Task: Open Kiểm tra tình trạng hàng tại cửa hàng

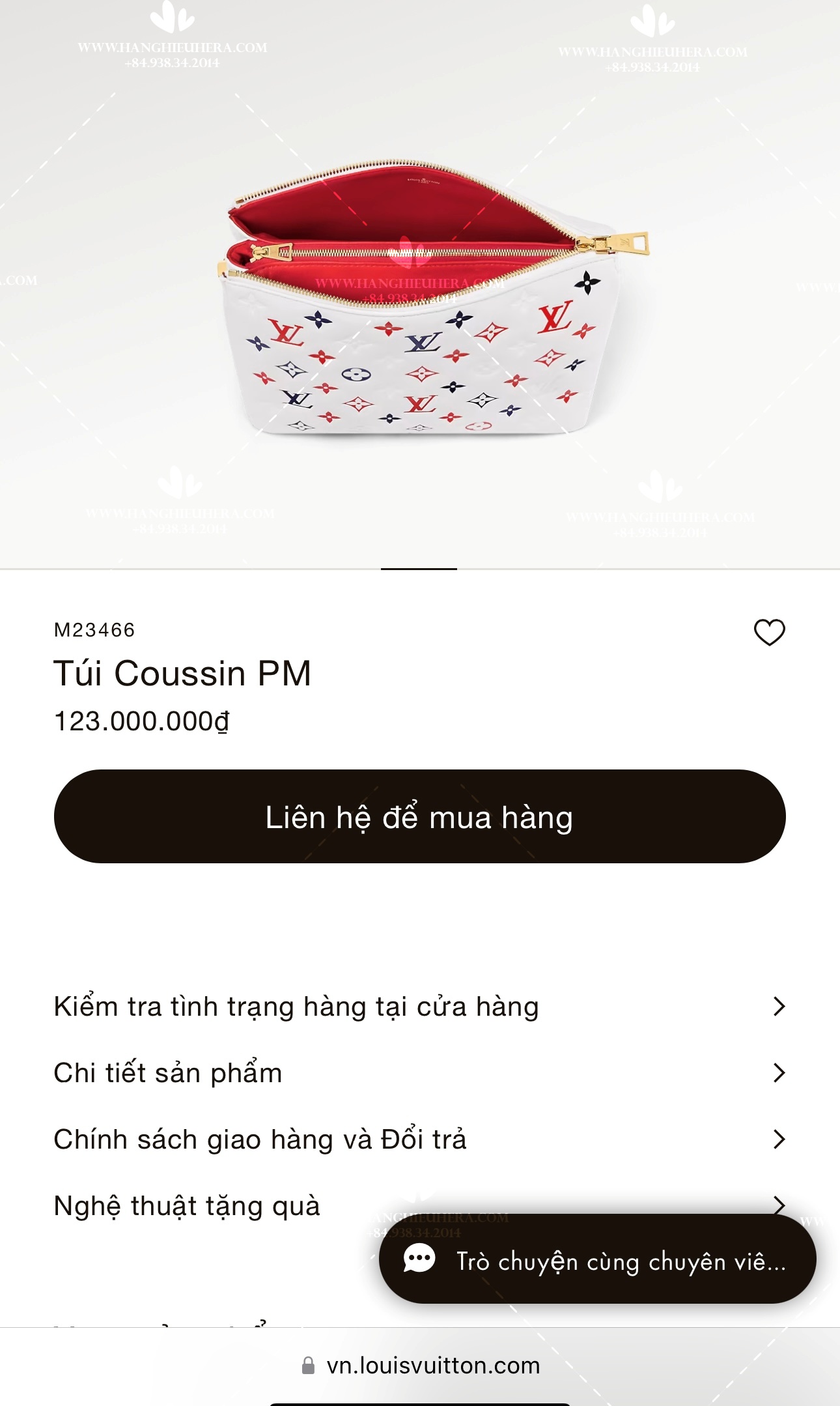Action: coord(419,1007)
